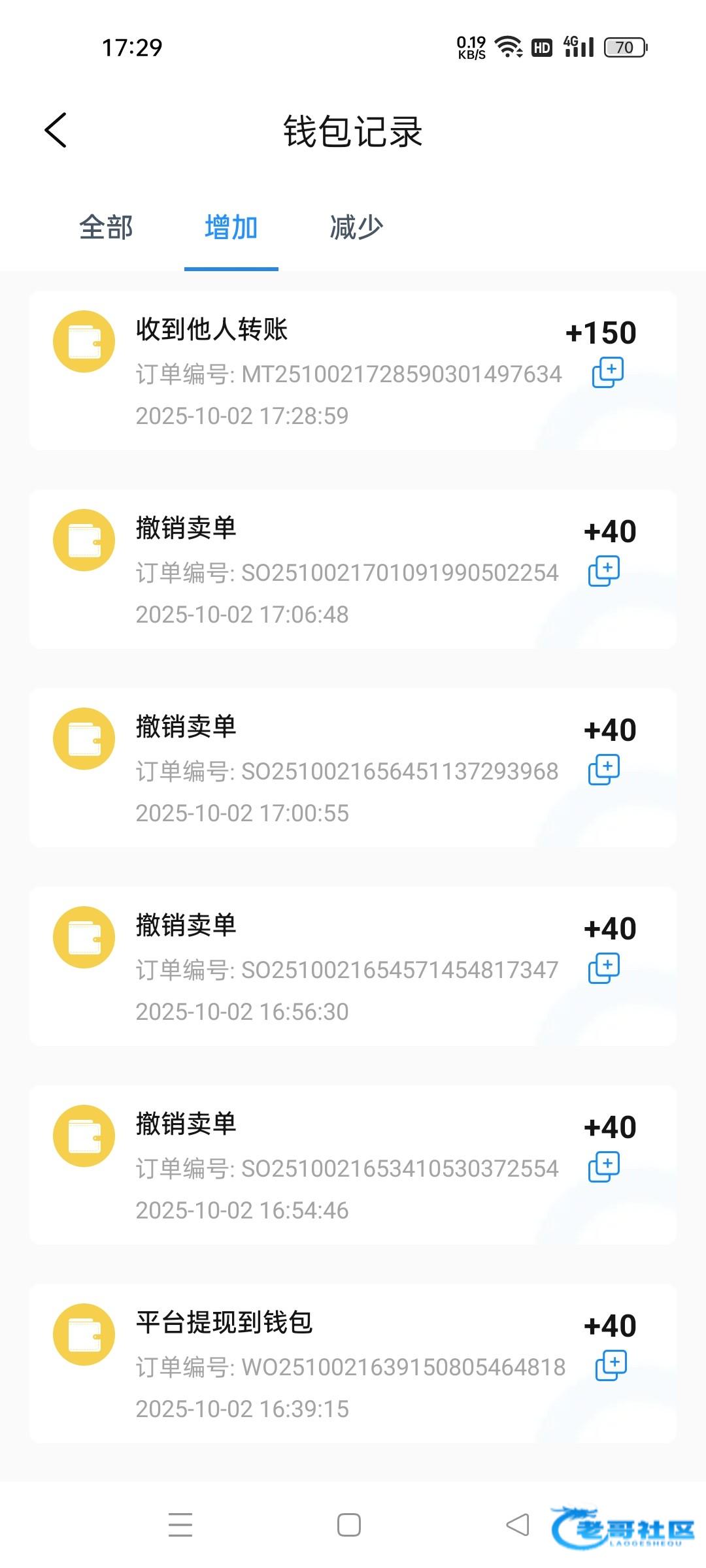
Task: Show the 减少 records tab
Action: (356, 228)
